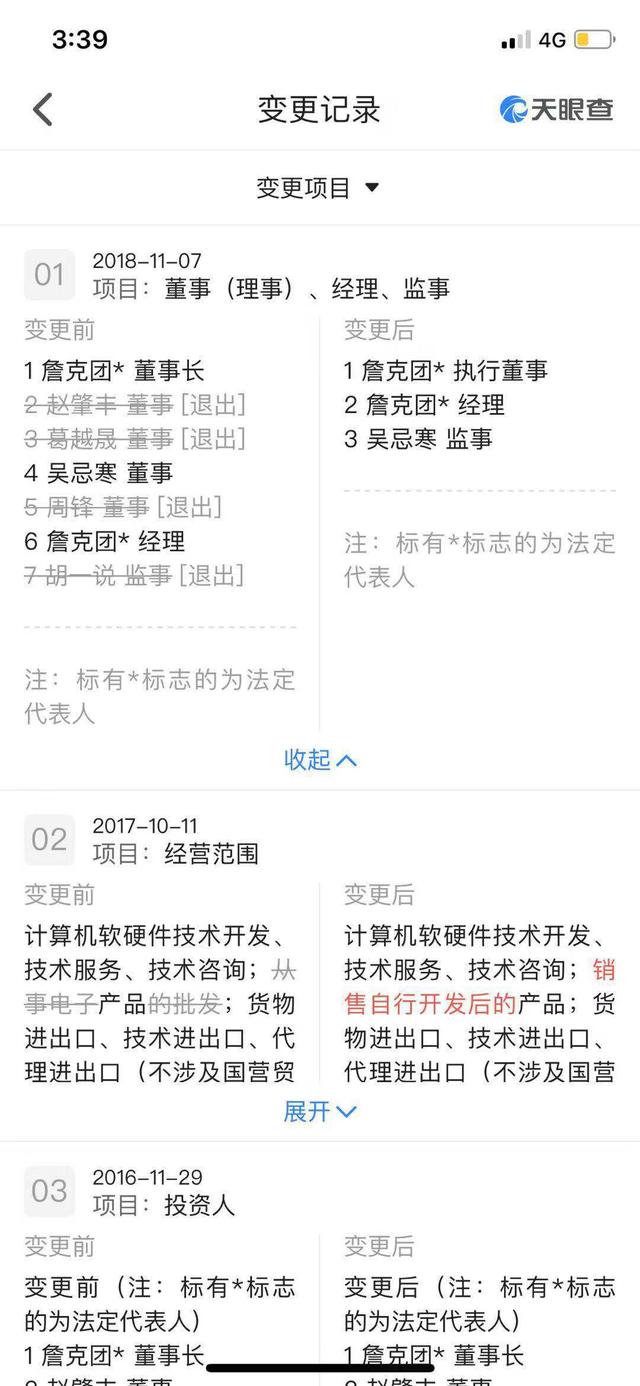The height and width of the screenshot is (1386, 640).
Task: Expand record 02 with 展开
Action: (320, 1111)
